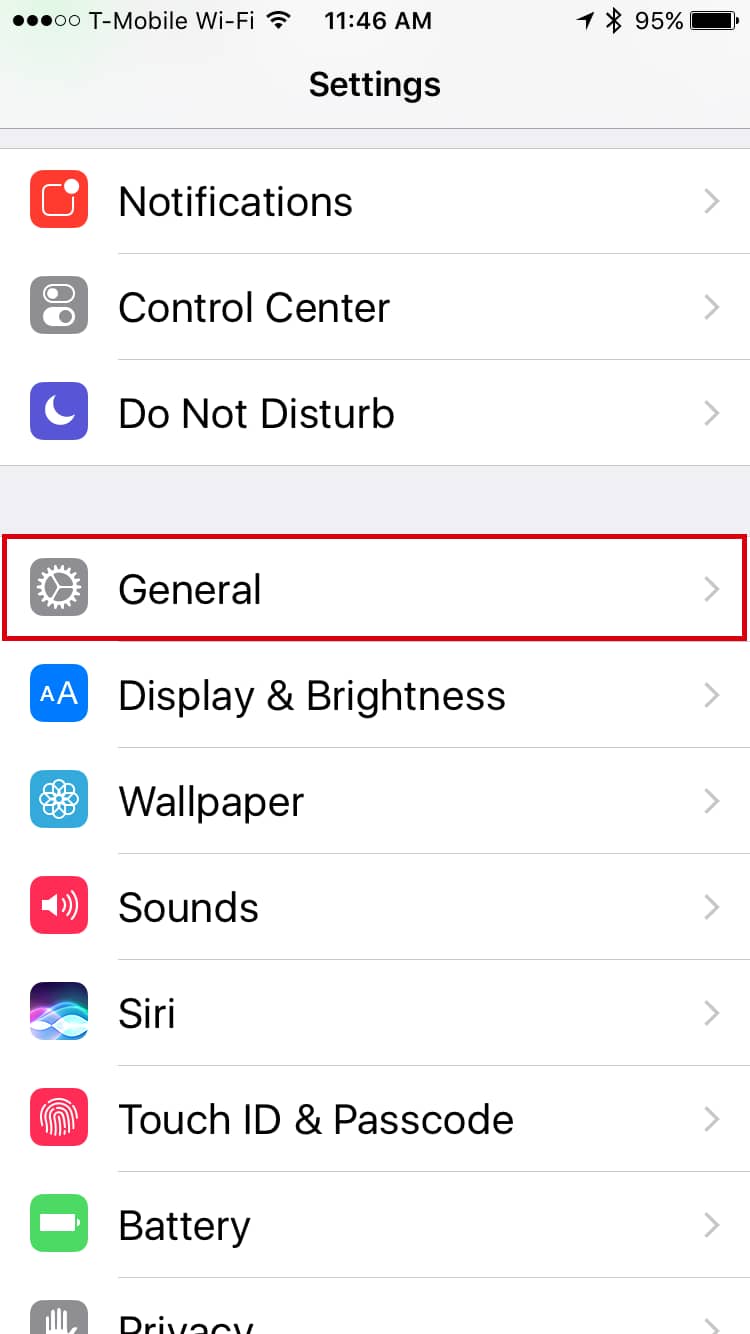Open Siri settings
Image resolution: width=750 pixels, height=1334 pixels.
[x=375, y=1013]
